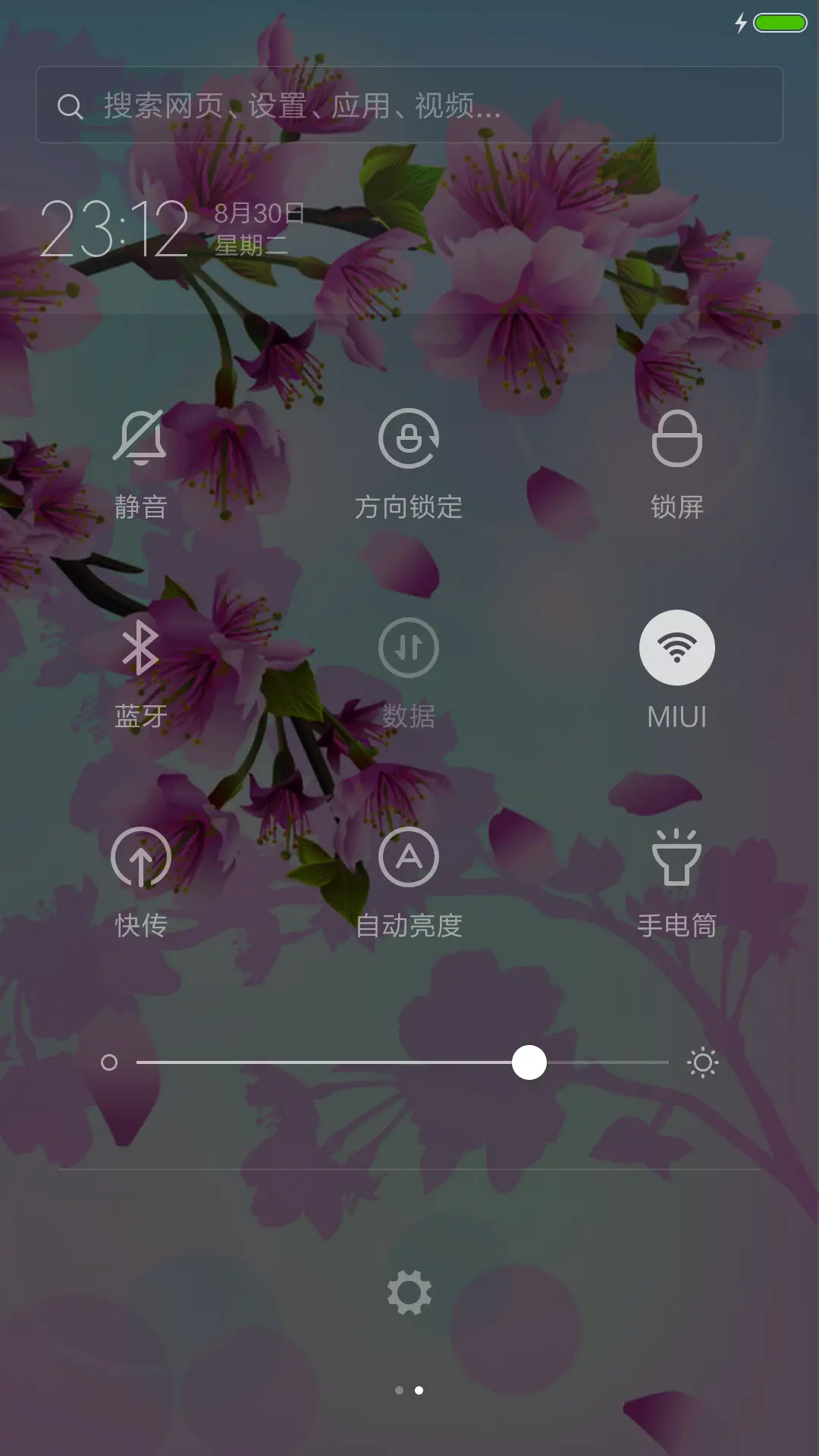Viewport: 819px width, 1456px height.
Task: Enable mobile data (数据)
Action: point(409,647)
